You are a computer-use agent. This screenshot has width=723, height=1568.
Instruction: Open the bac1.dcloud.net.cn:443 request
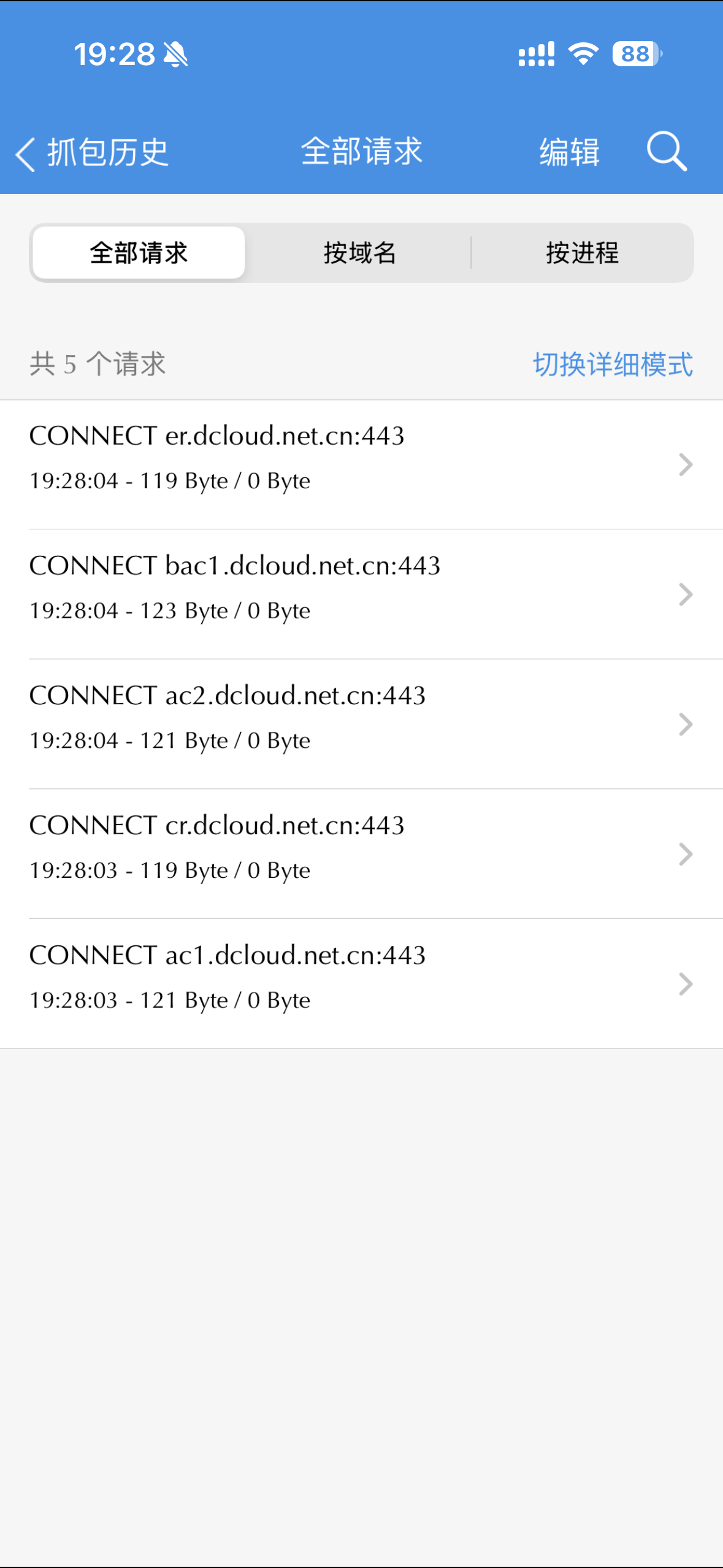(x=361, y=594)
